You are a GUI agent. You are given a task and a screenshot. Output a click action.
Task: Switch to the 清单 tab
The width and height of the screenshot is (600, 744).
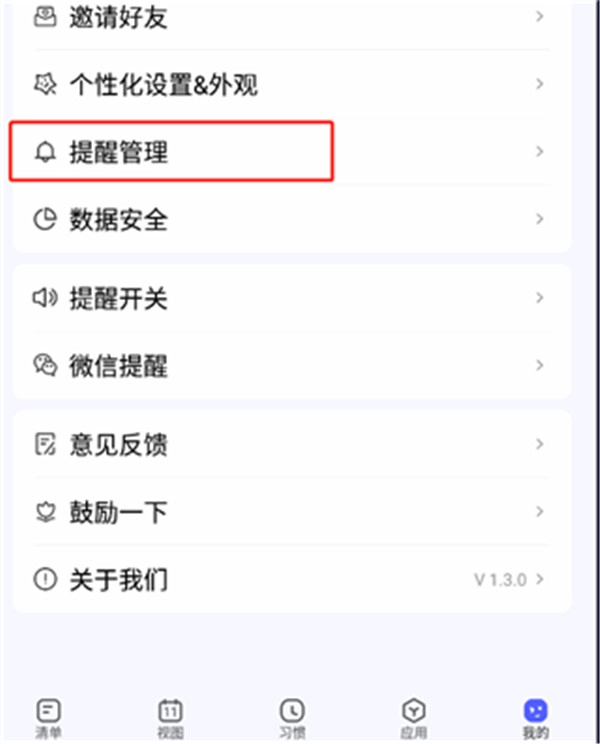(x=48, y=718)
